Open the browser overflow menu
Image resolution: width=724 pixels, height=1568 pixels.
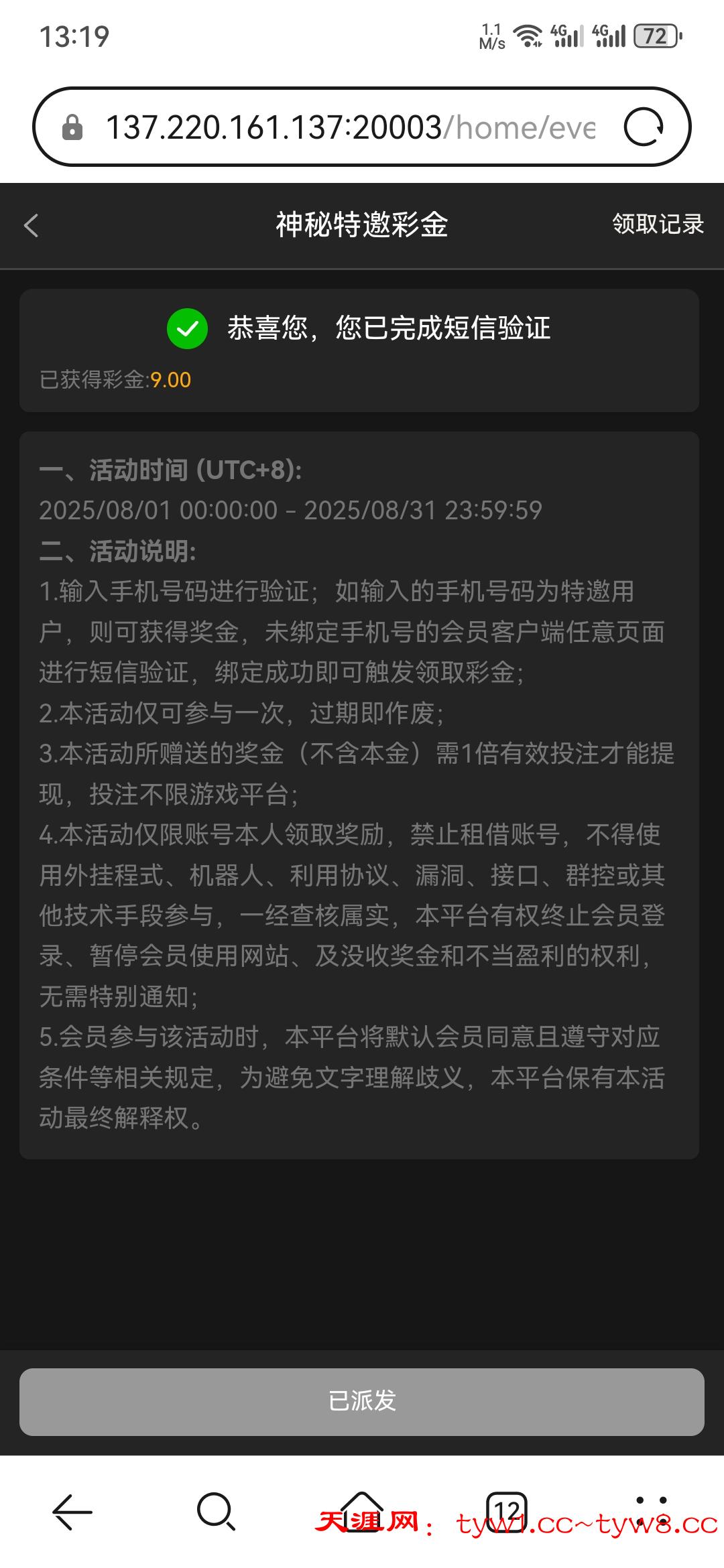click(651, 1512)
